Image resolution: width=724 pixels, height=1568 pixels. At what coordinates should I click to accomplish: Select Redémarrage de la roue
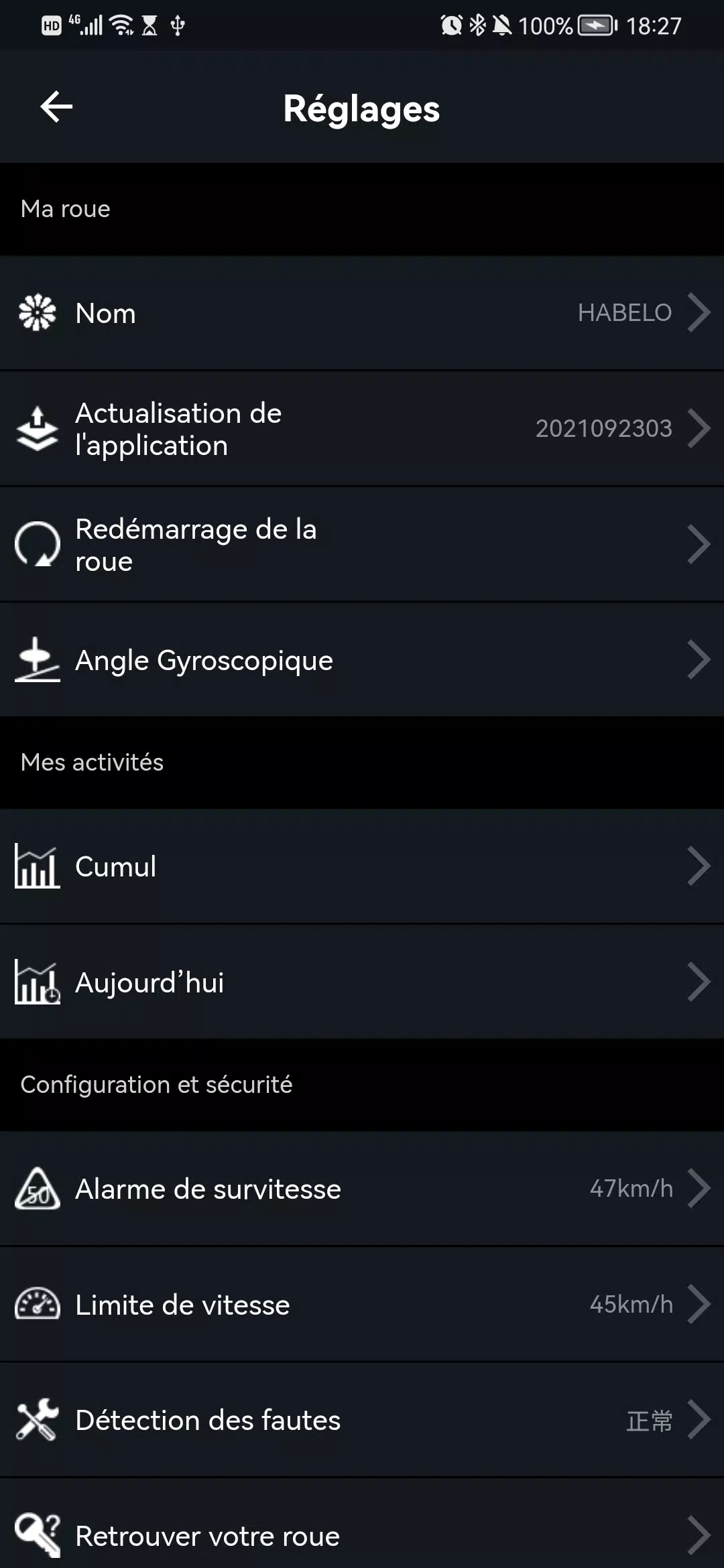(362, 545)
